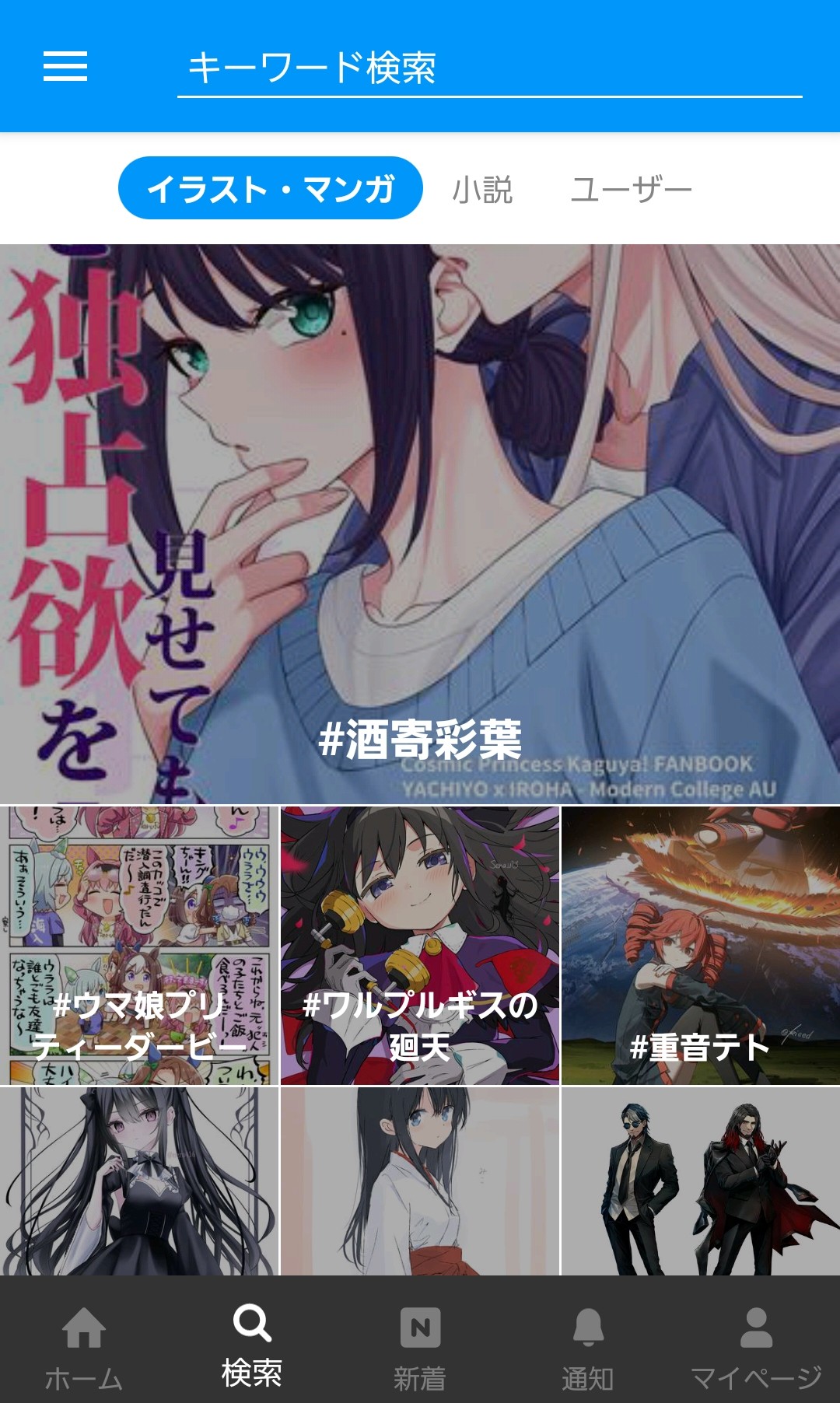Open the #ワルプルギスの廻天 tag tile
Screen dimensions: 840x1403
[x=420, y=946]
